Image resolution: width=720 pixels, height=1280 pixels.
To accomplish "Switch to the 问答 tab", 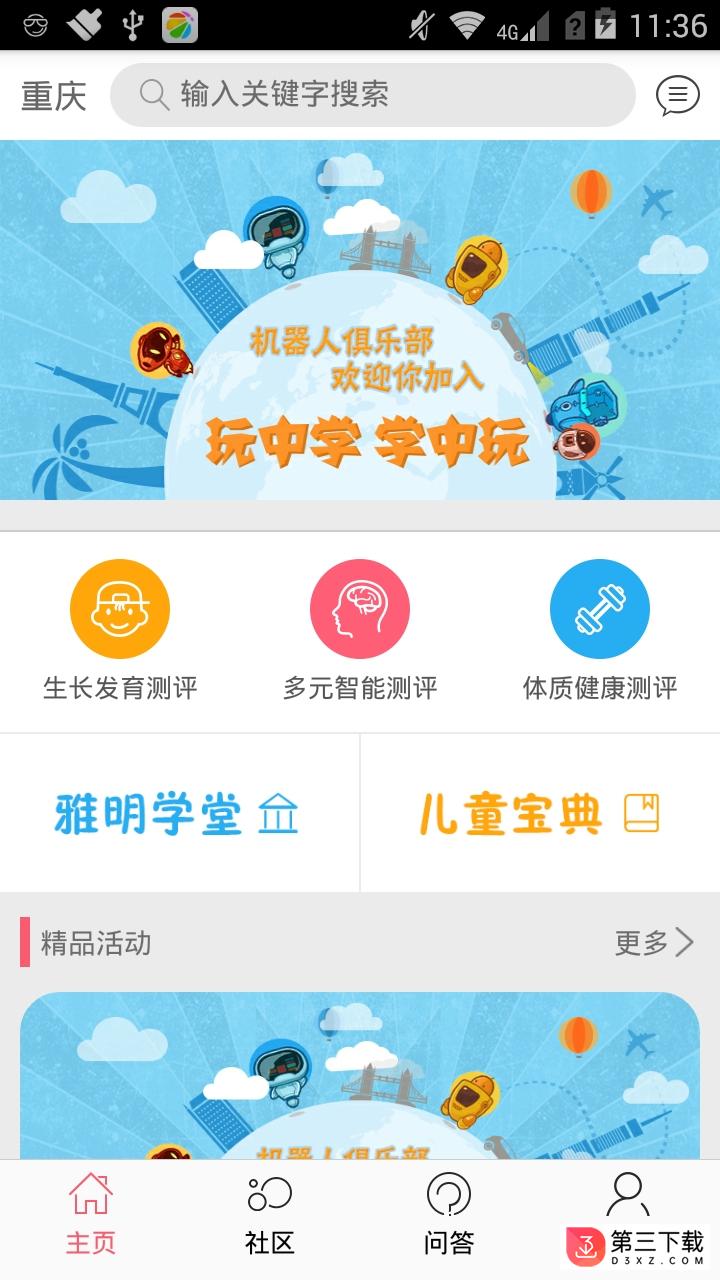I will (x=449, y=1214).
